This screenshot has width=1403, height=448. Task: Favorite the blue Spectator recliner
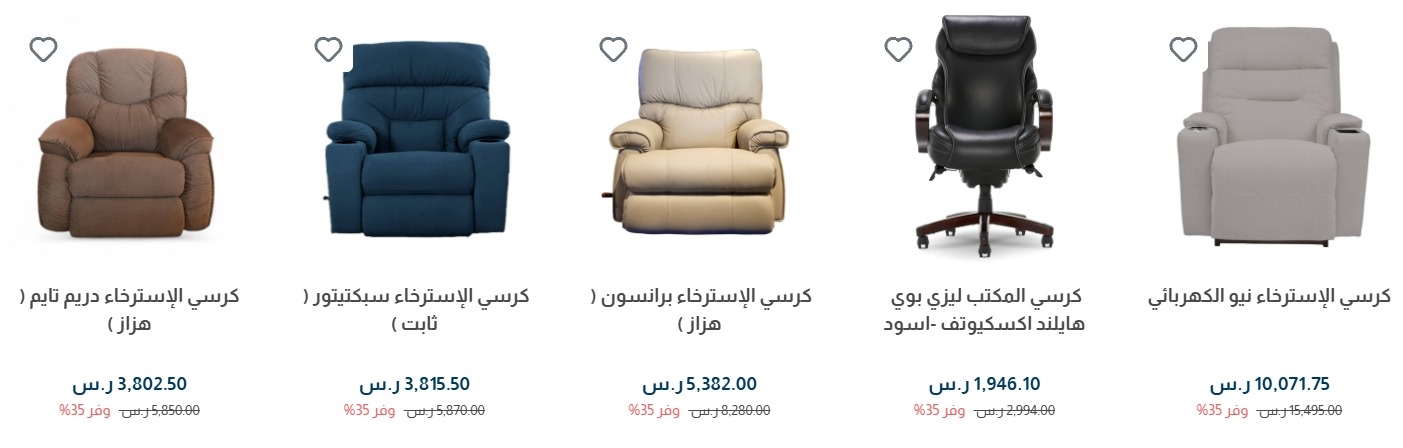click(328, 49)
